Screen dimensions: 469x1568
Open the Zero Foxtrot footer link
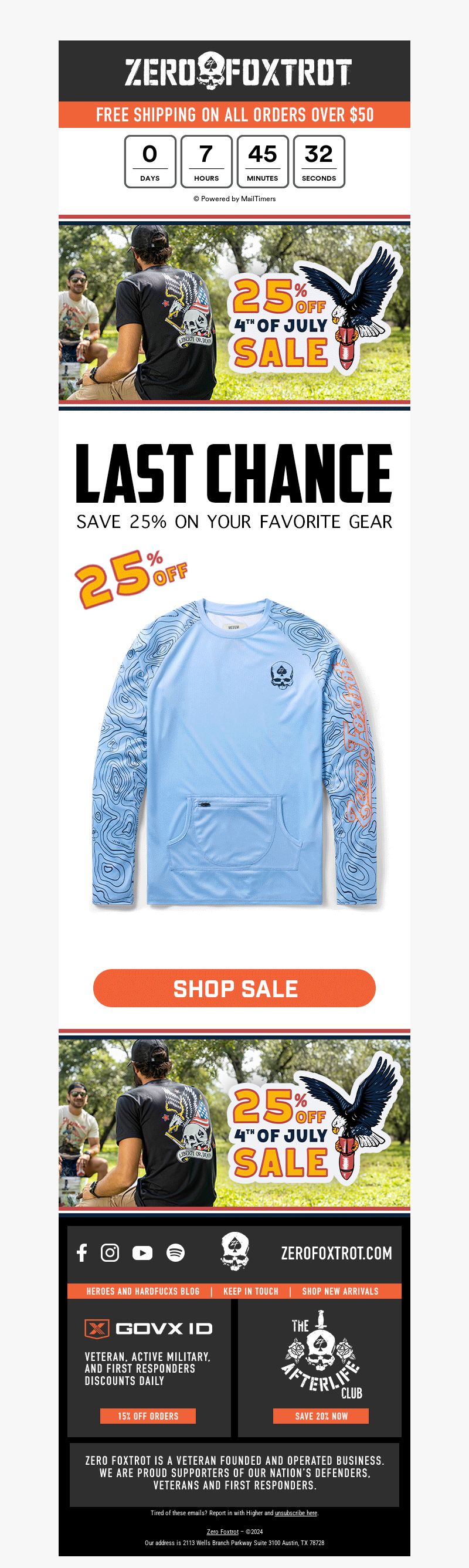click(222, 1532)
